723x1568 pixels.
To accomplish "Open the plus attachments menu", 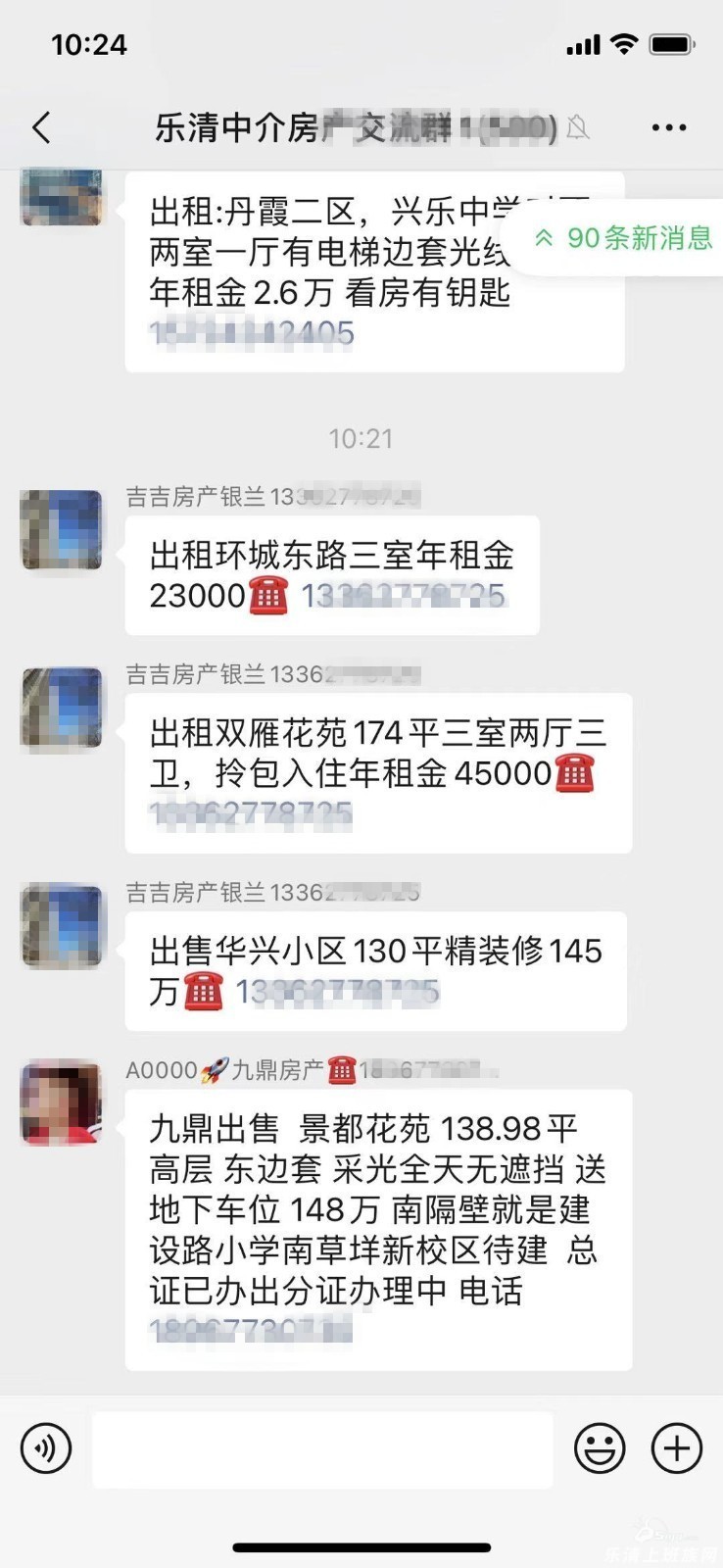I will pyautogui.click(x=677, y=1448).
